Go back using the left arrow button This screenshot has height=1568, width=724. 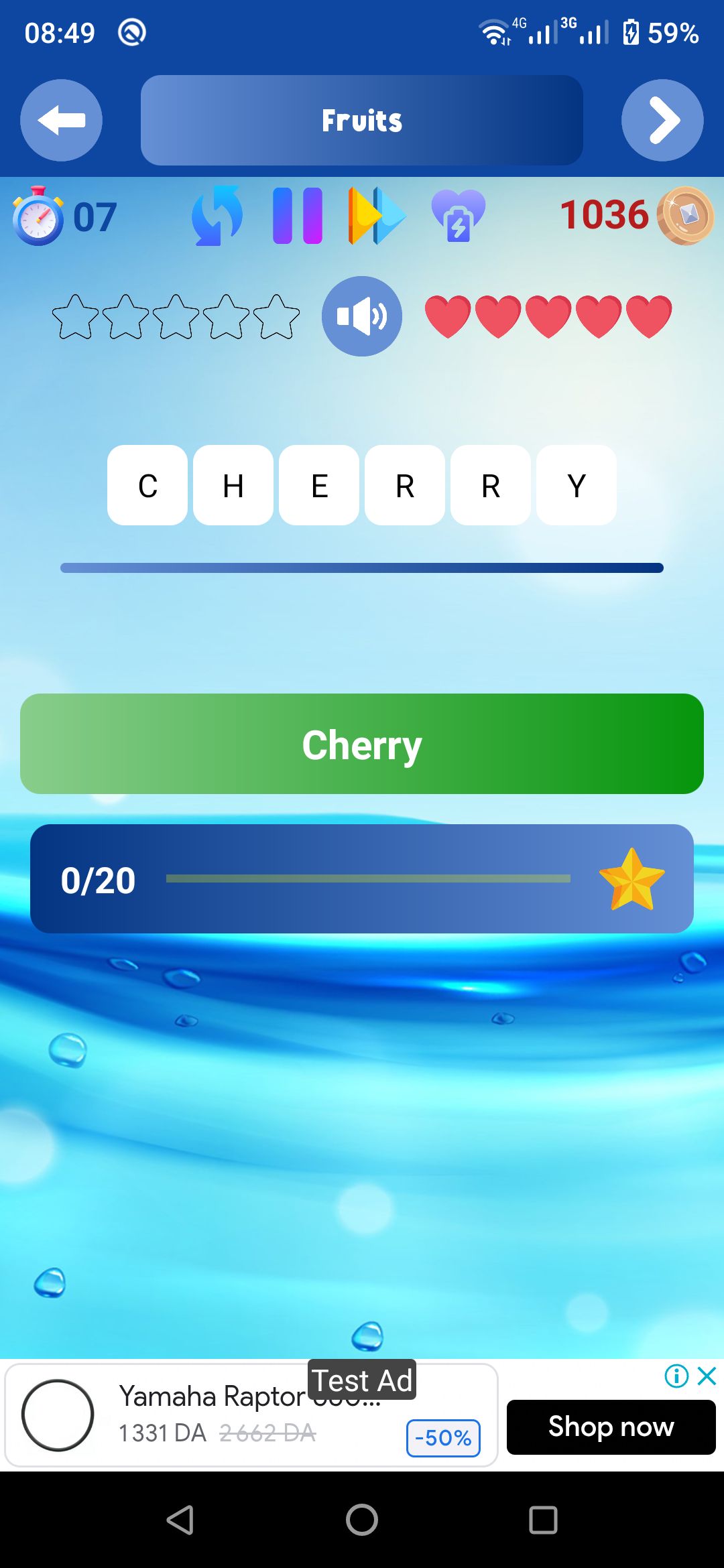(x=61, y=121)
